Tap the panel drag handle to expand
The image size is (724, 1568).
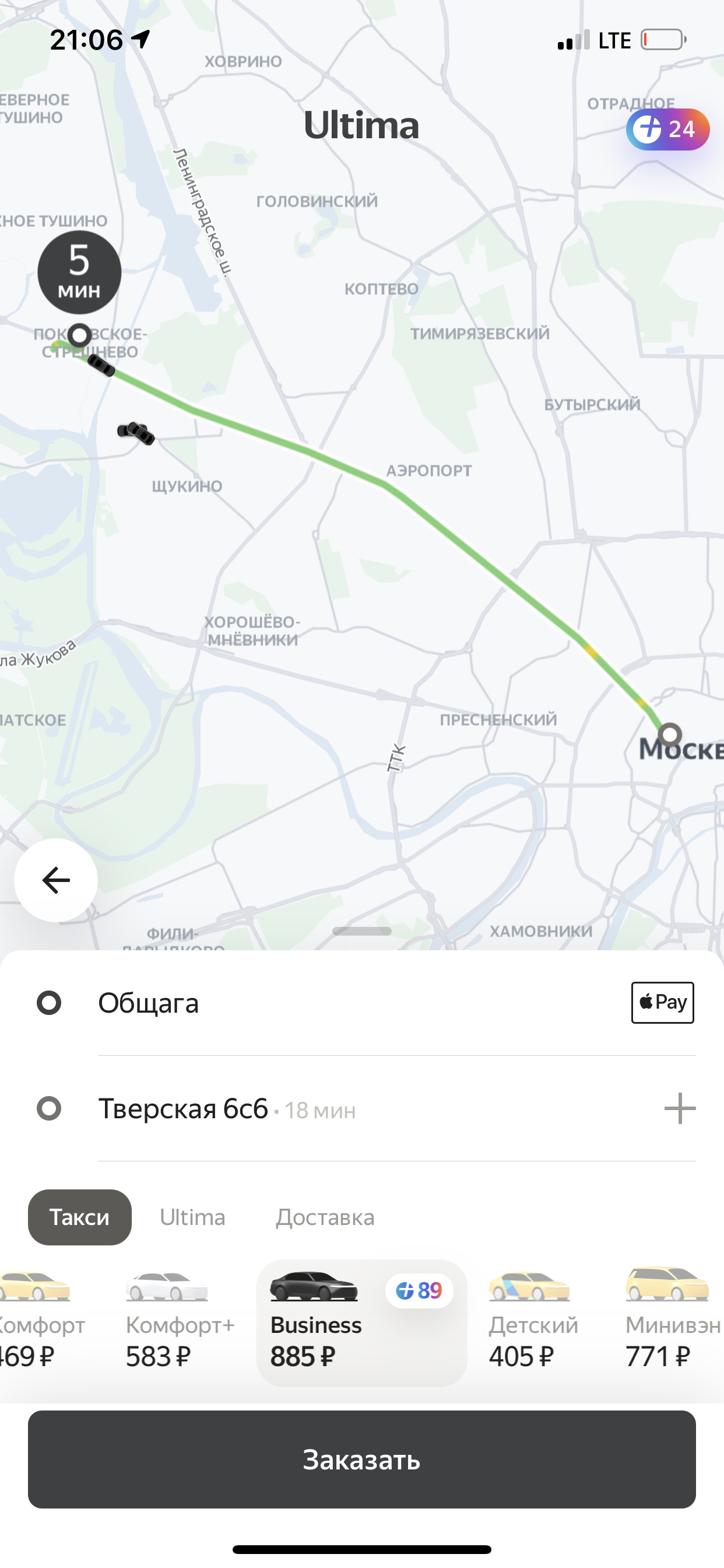pos(362,932)
